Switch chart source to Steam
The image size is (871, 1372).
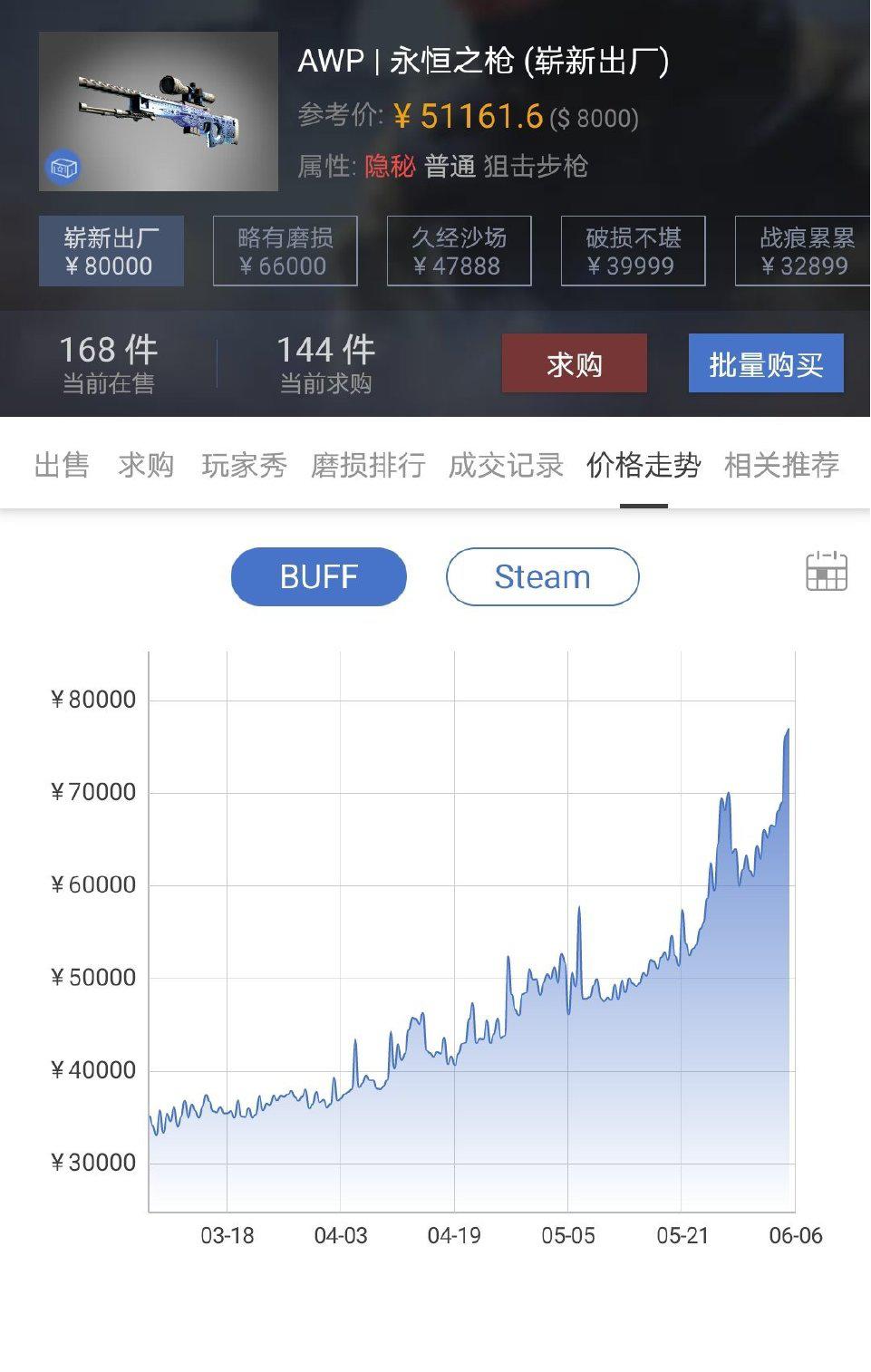coord(541,575)
